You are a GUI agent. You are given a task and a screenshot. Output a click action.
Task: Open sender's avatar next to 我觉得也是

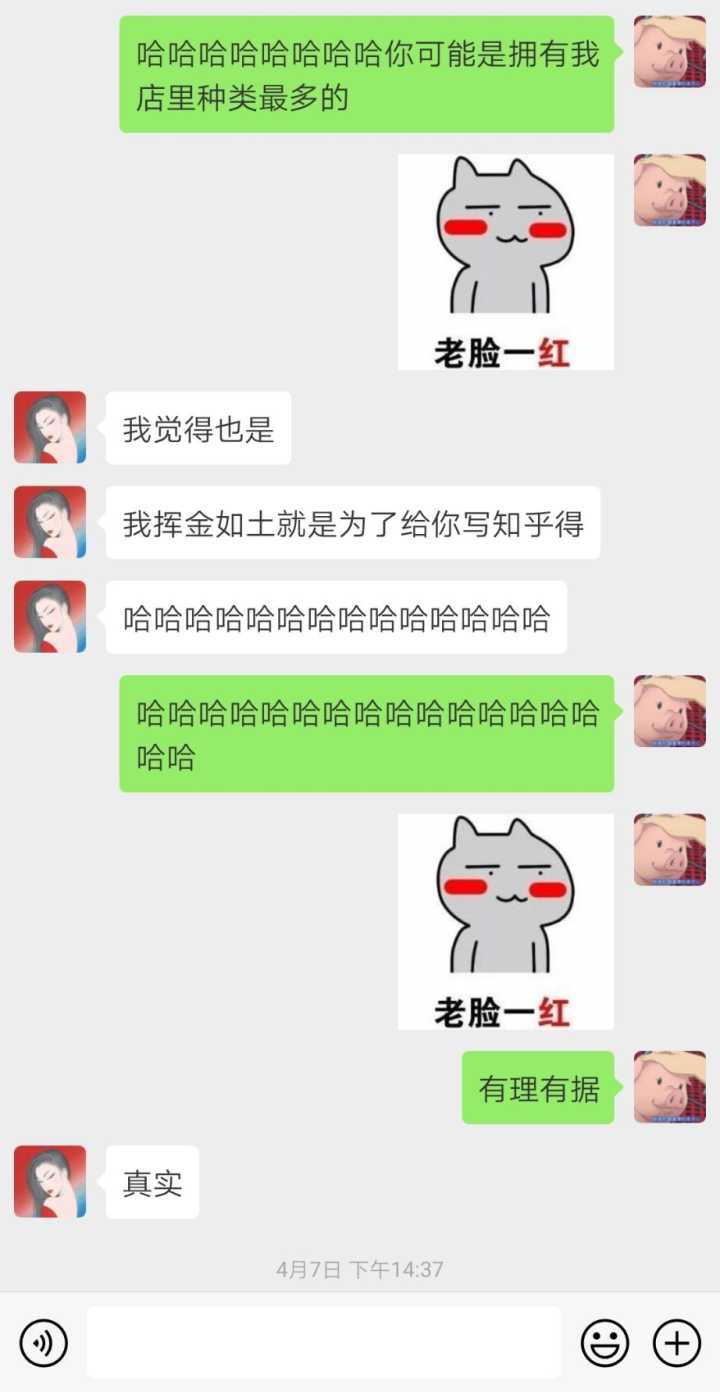(x=50, y=427)
